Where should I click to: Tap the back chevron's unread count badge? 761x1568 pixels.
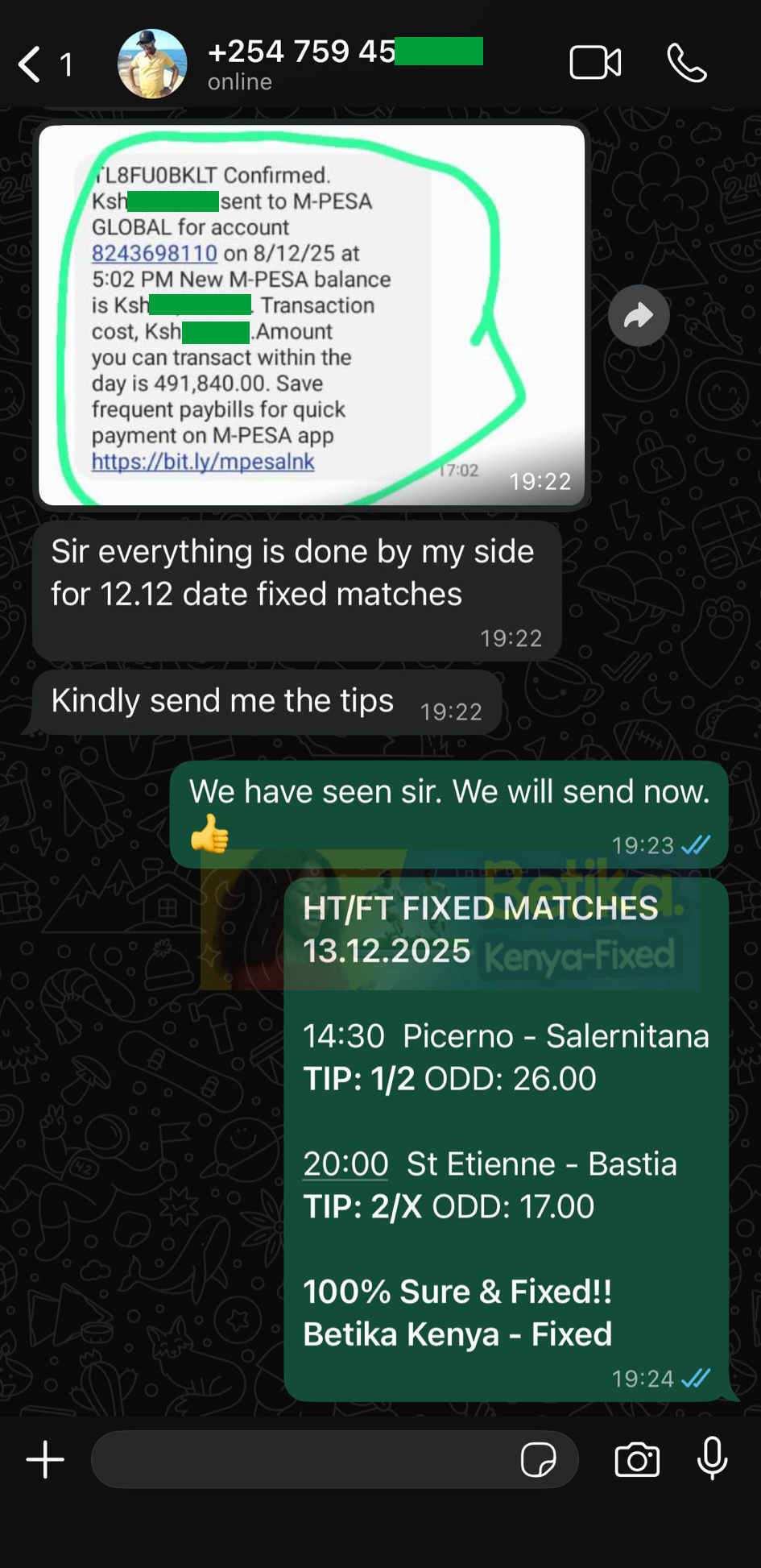point(68,64)
